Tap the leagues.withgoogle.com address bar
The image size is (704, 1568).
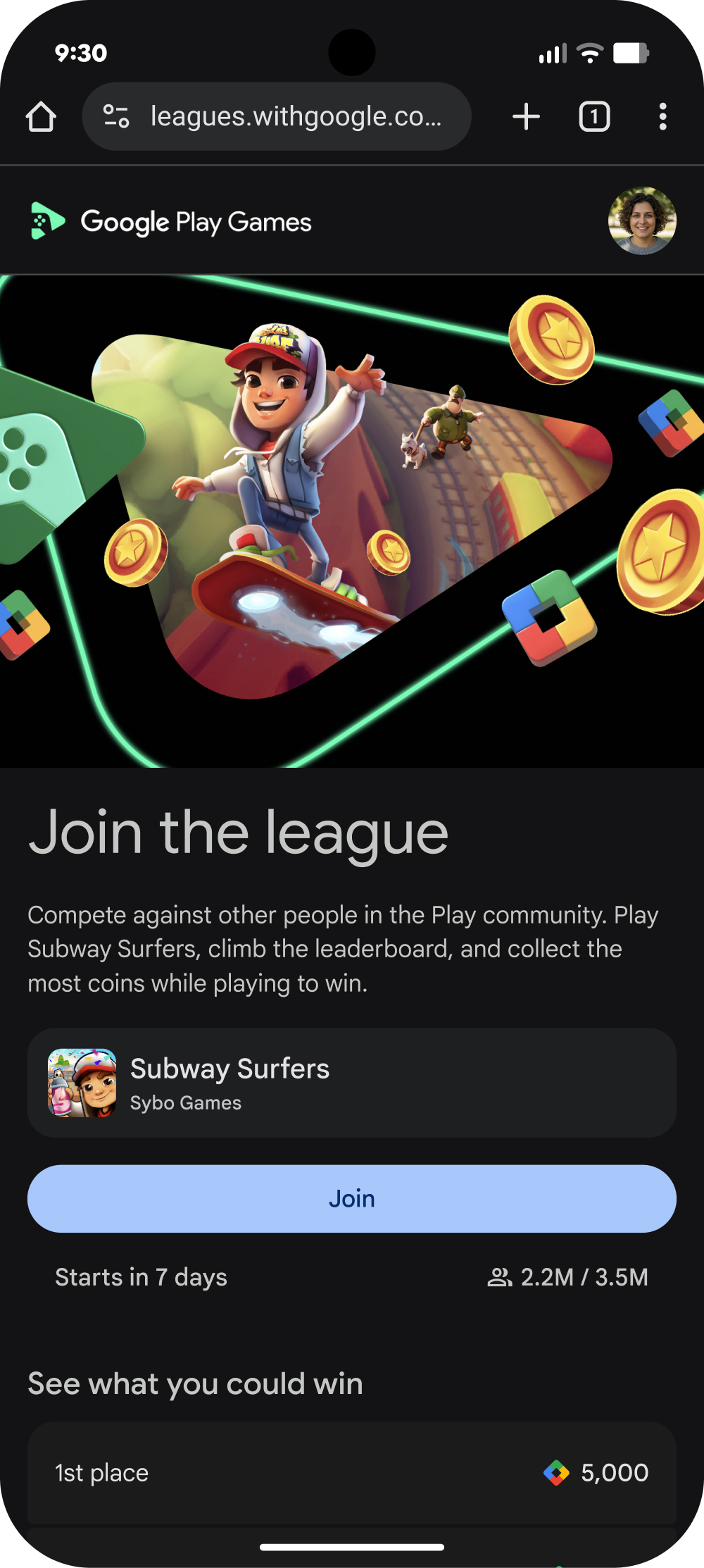pos(296,117)
